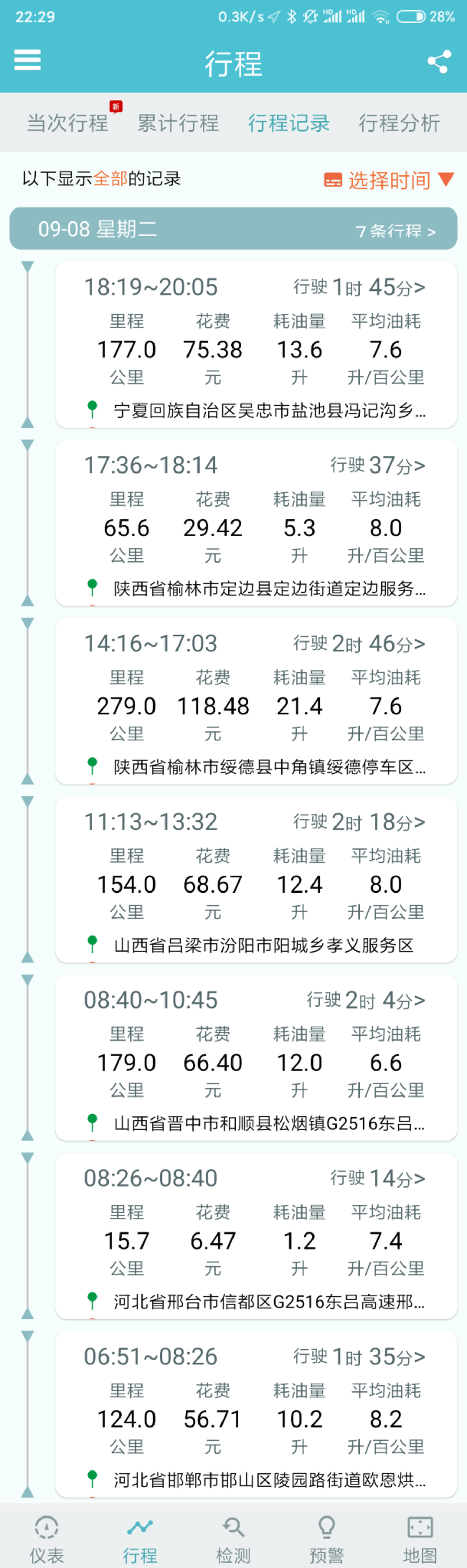
Task: Go to the 地图 map tab
Action: (420, 1537)
